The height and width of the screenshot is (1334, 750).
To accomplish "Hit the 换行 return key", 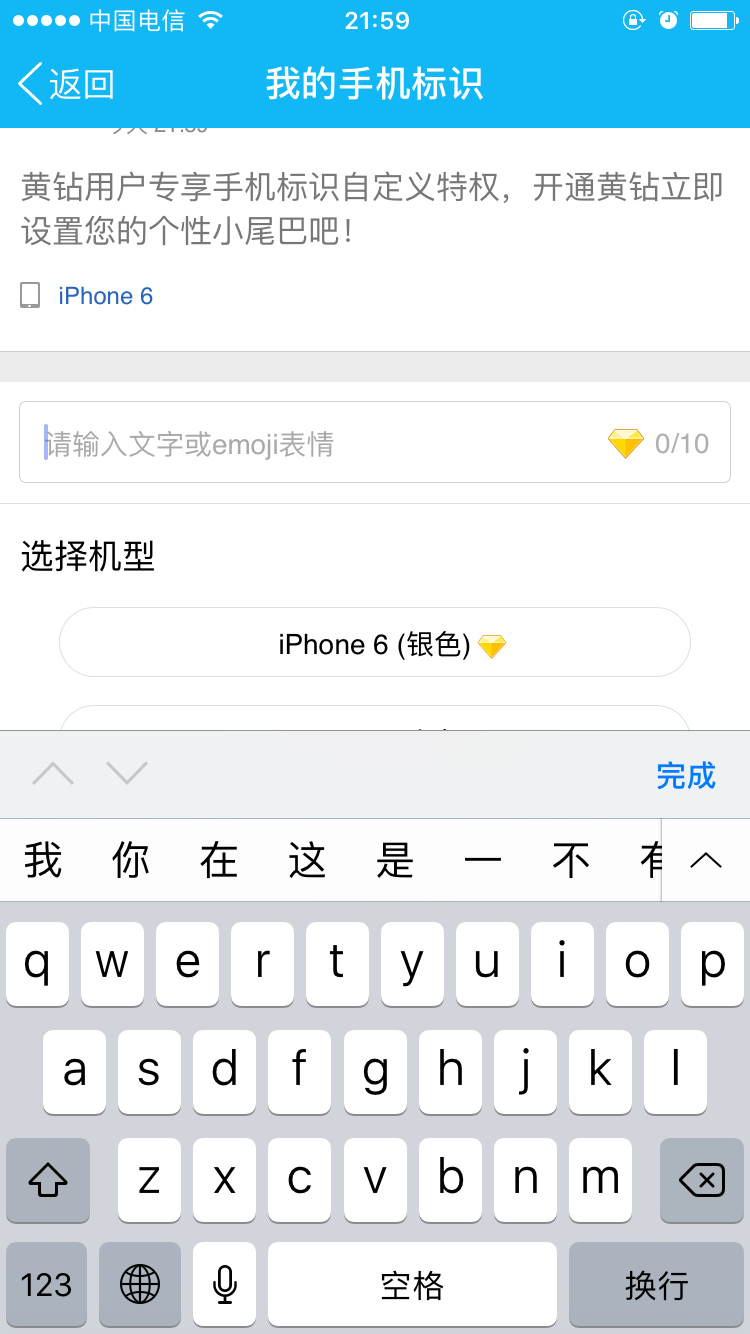I will click(x=656, y=1284).
